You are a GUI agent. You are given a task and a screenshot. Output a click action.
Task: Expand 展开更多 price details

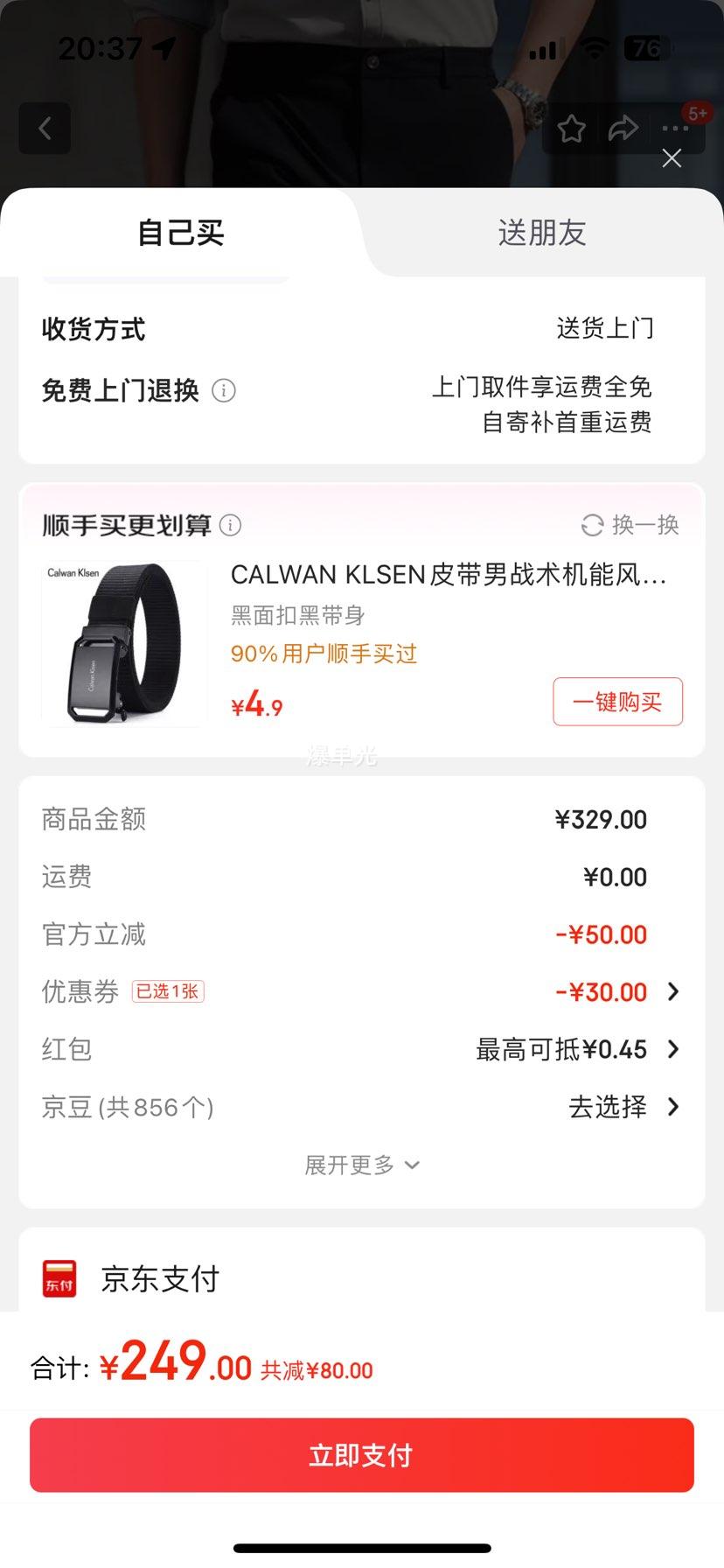(361, 1165)
